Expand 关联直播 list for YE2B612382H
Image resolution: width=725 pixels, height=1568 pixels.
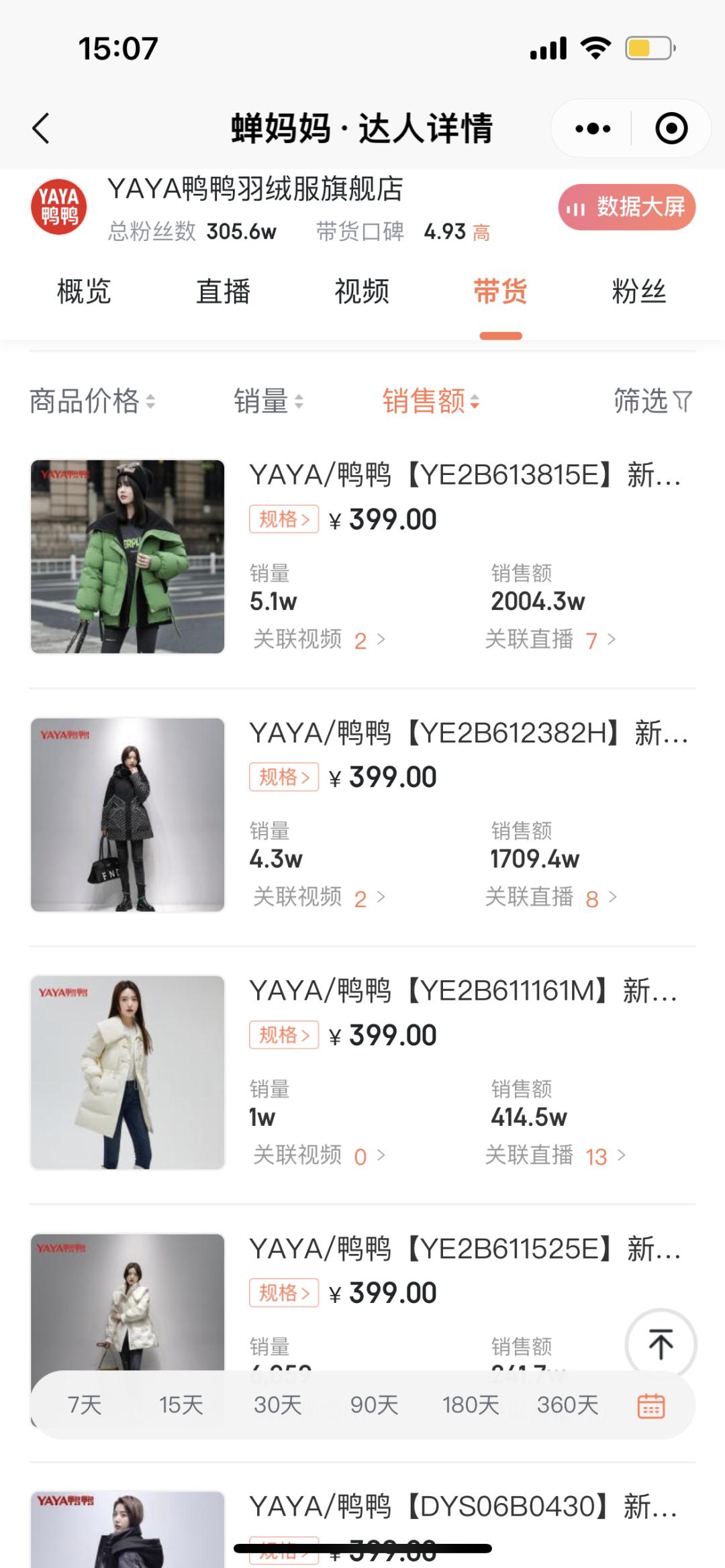pos(549,897)
